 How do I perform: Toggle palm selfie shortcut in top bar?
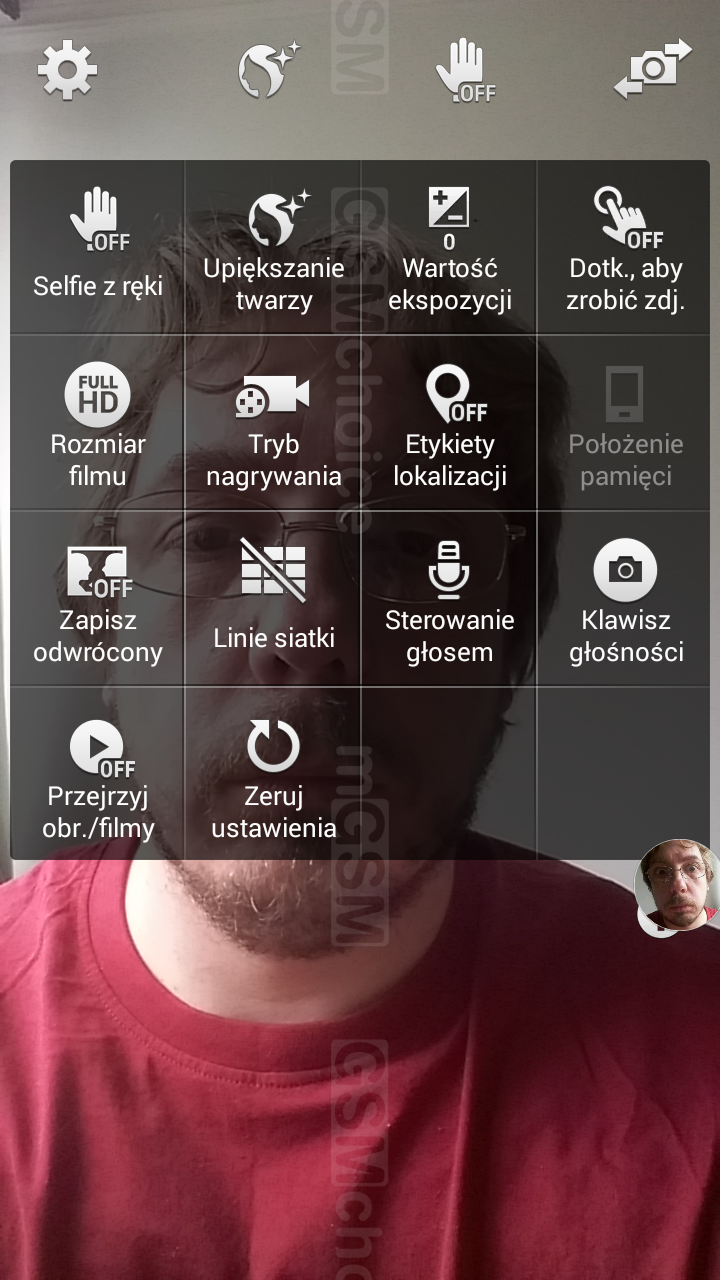465,70
